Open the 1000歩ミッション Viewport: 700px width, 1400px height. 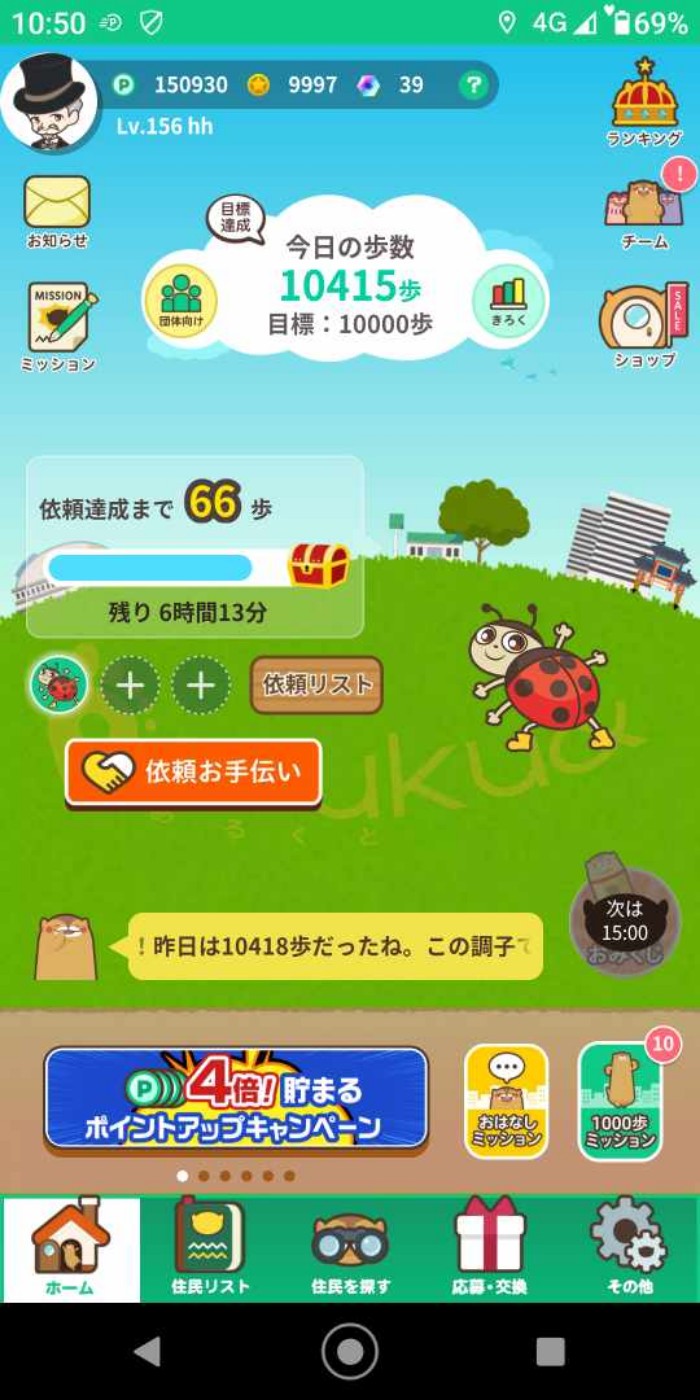(621, 1102)
